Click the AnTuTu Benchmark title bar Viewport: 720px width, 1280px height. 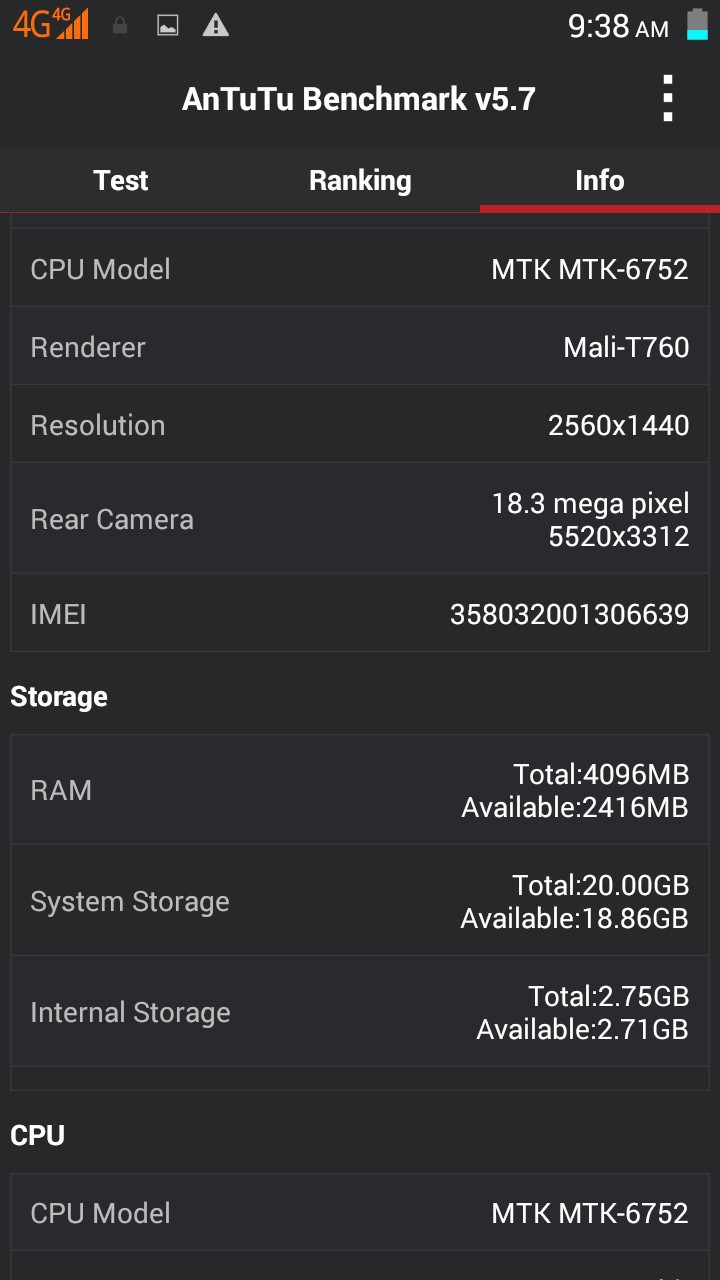360,98
